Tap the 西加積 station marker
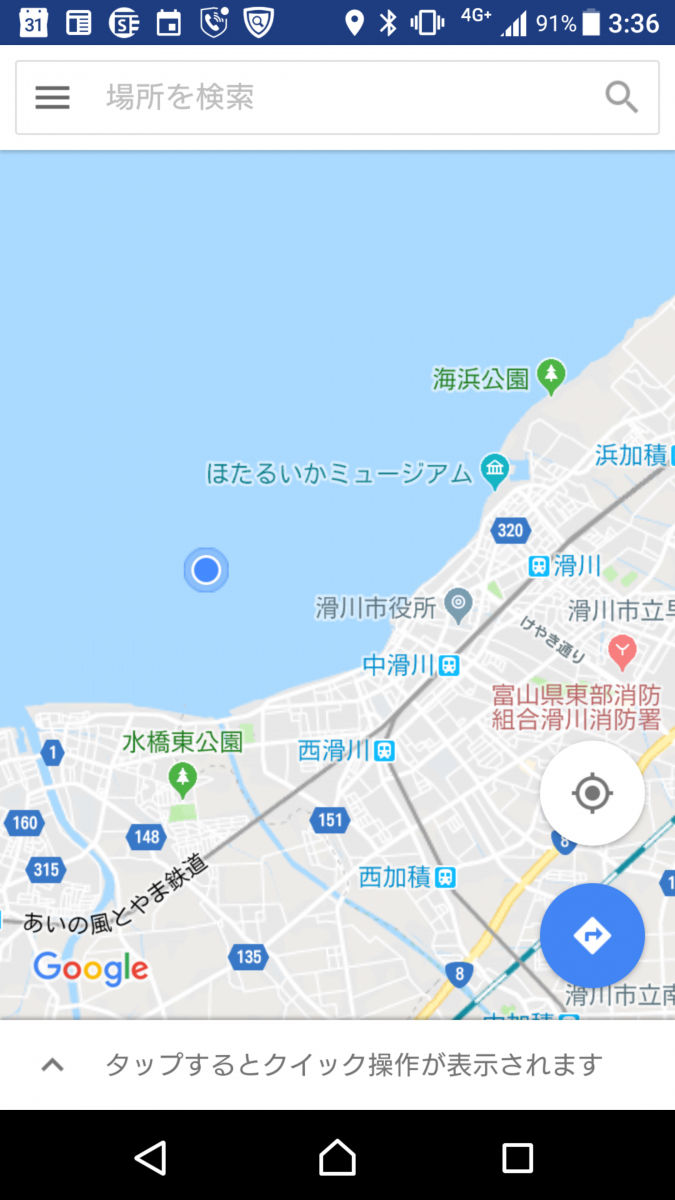Image resolution: width=675 pixels, height=1200 pixels. pyautogui.click(x=445, y=877)
